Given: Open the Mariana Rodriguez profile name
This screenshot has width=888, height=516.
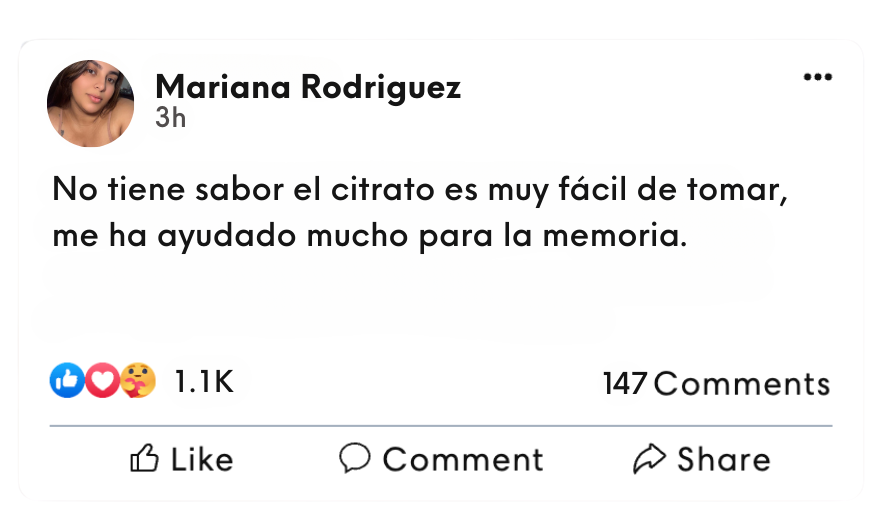Looking at the screenshot, I should click(308, 87).
